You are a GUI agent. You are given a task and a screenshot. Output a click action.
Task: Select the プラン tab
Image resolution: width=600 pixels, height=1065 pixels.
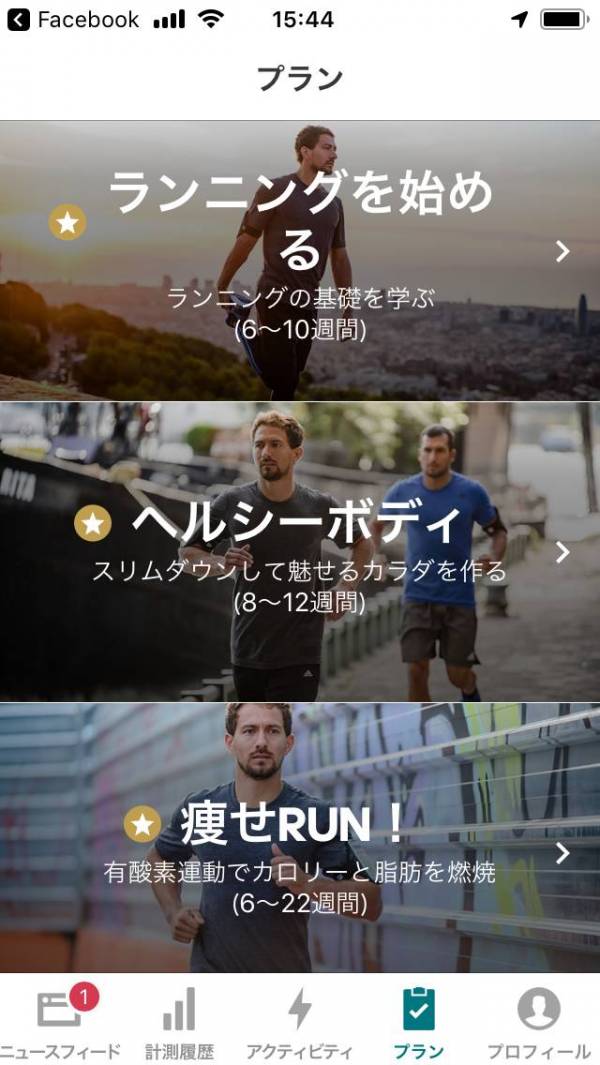click(x=418, y=1022)
